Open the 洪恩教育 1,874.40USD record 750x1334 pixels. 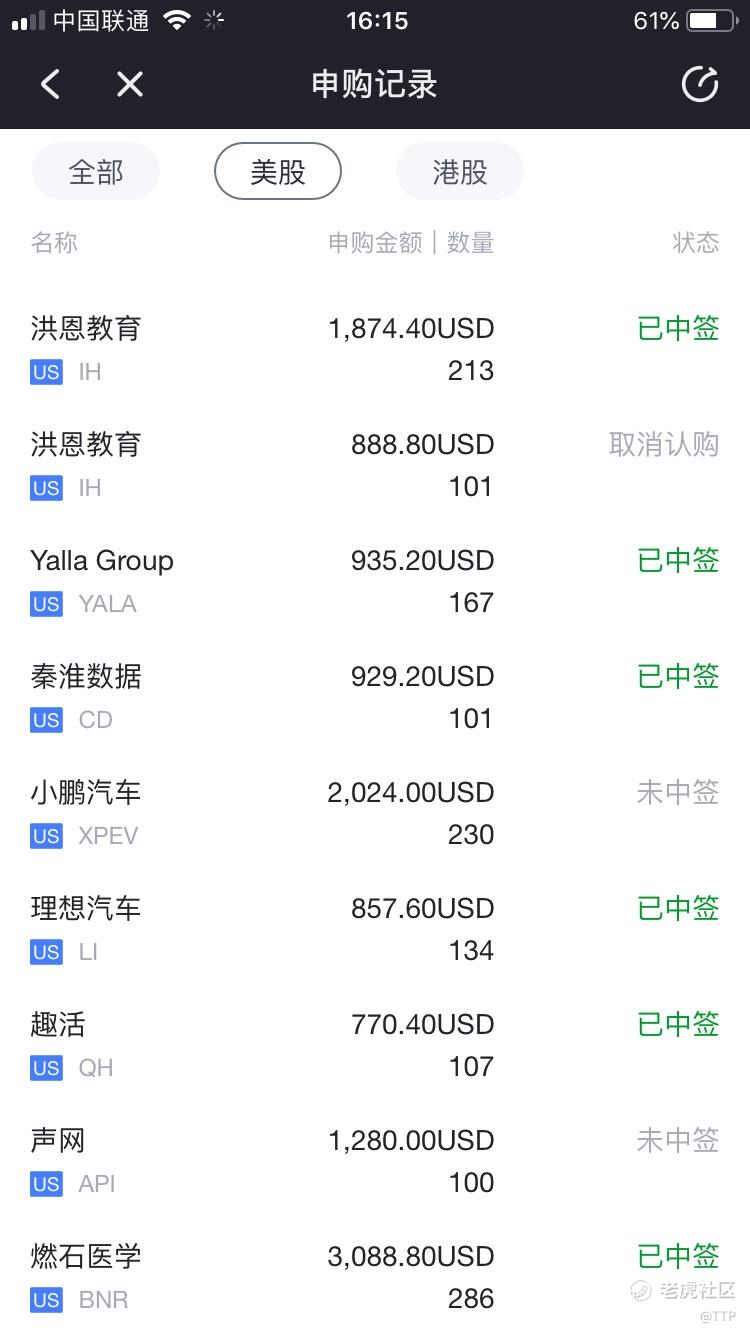click(x=375, y=349)
